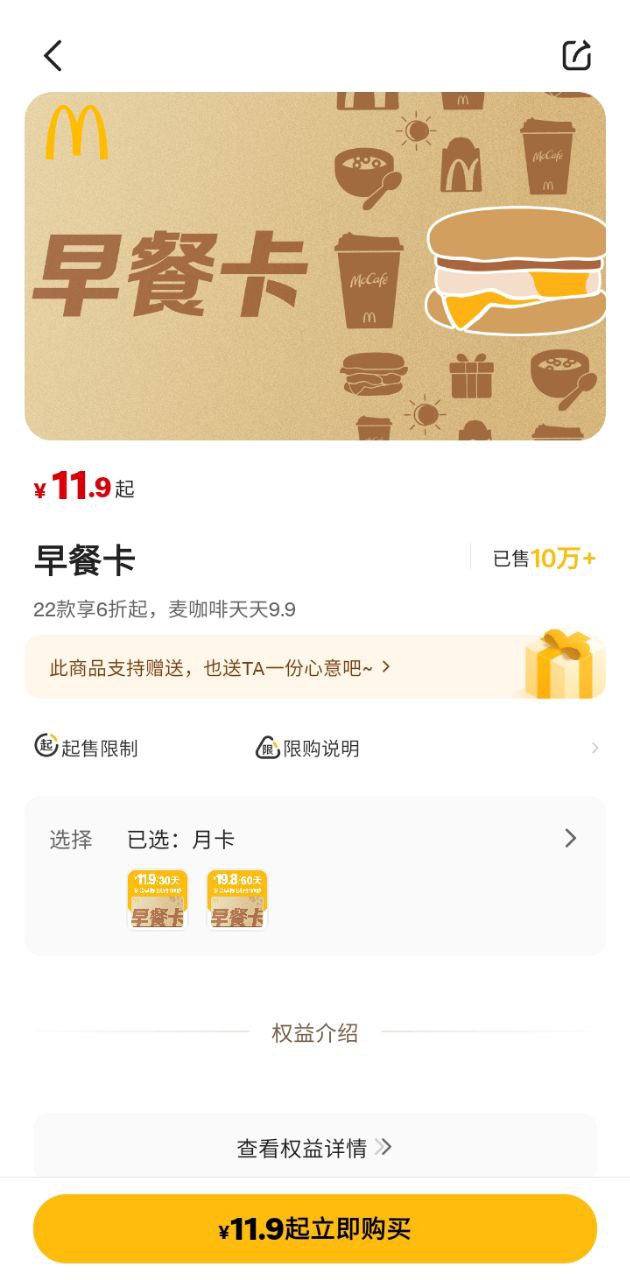
Task: Expand the 选择 已选：月卡 options
Action: pos(569,838)
